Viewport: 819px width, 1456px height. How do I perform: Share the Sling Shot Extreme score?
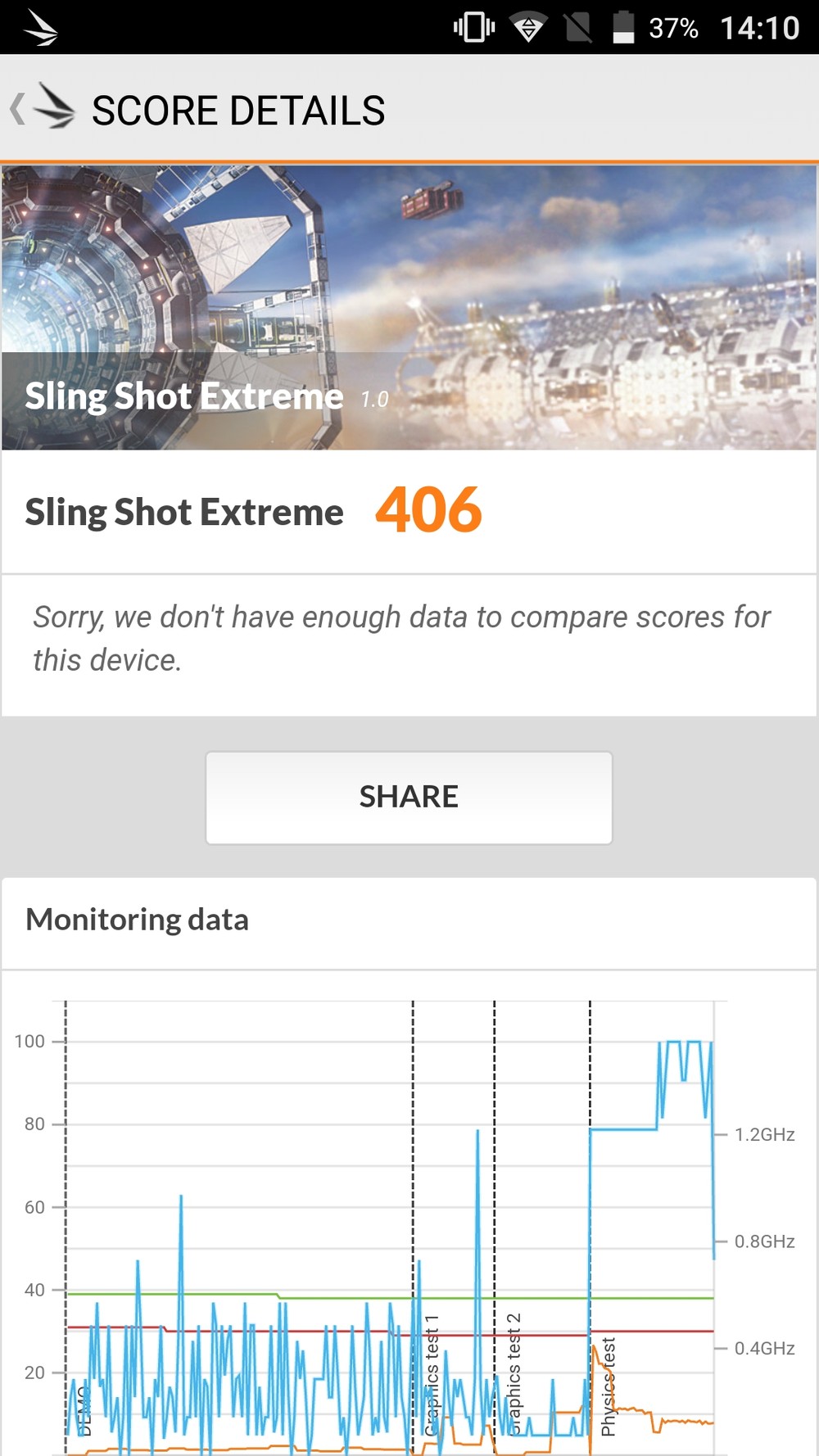pyautogui.click(x=409, y=797)
